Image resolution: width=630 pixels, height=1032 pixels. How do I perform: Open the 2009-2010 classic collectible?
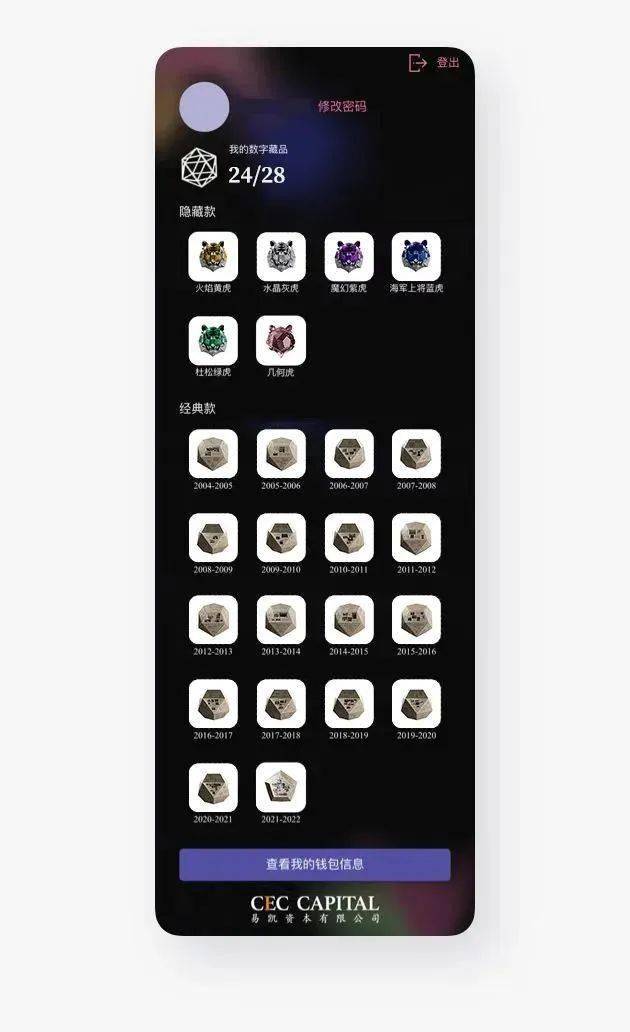click(x=281, y=538)
